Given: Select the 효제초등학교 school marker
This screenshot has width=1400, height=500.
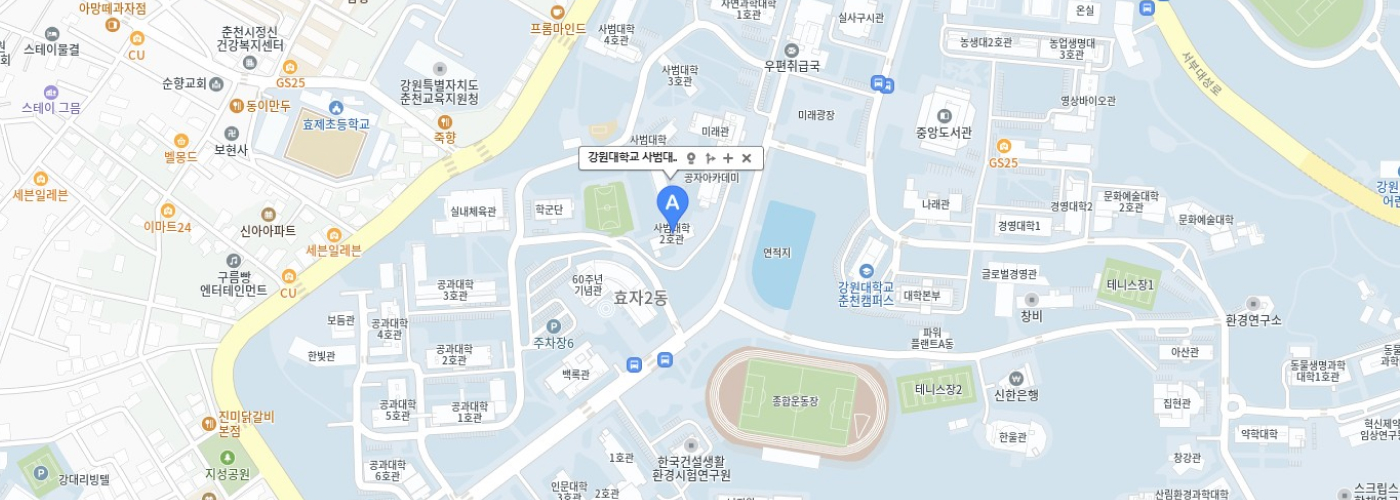Looking at the screenshot, I should coord(336,108).
